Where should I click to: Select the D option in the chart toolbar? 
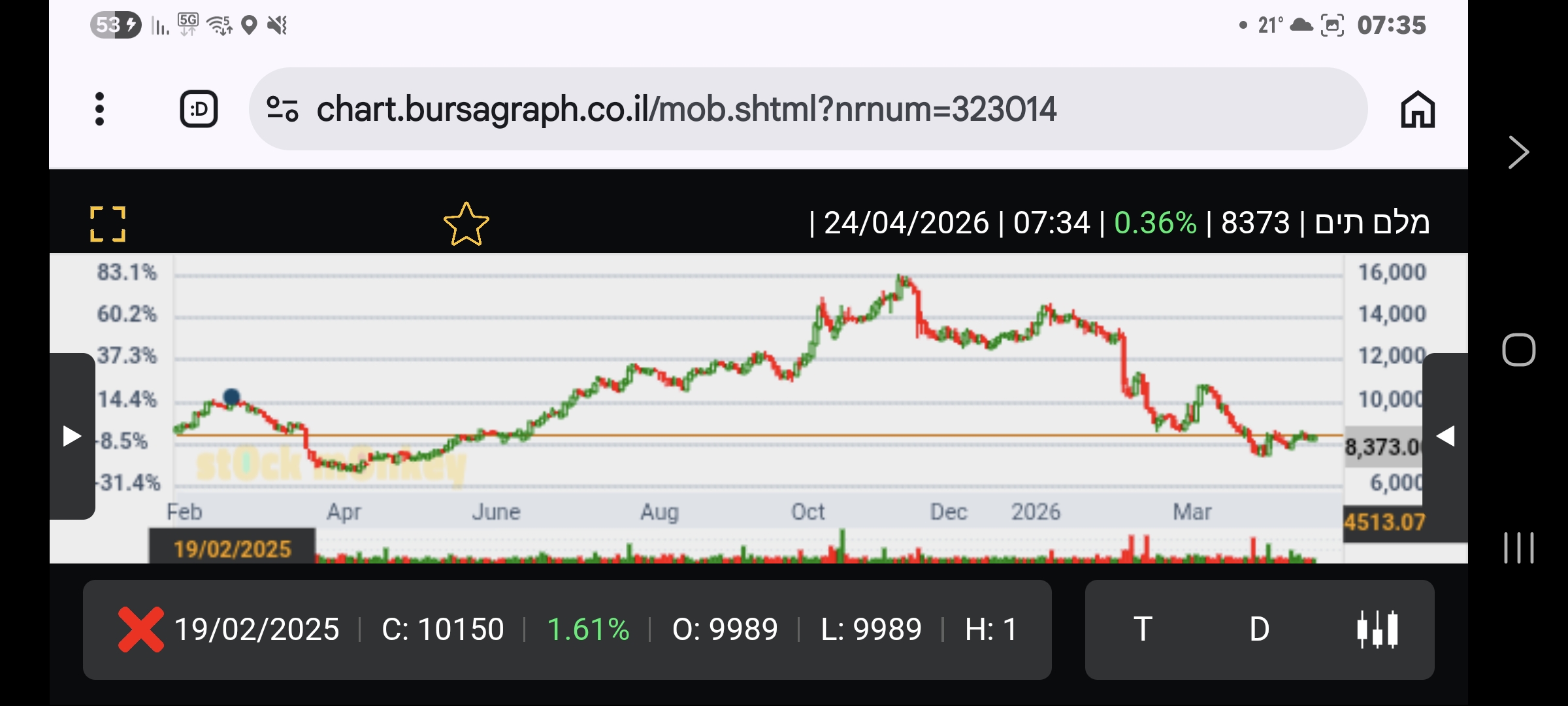point(1259,629)
